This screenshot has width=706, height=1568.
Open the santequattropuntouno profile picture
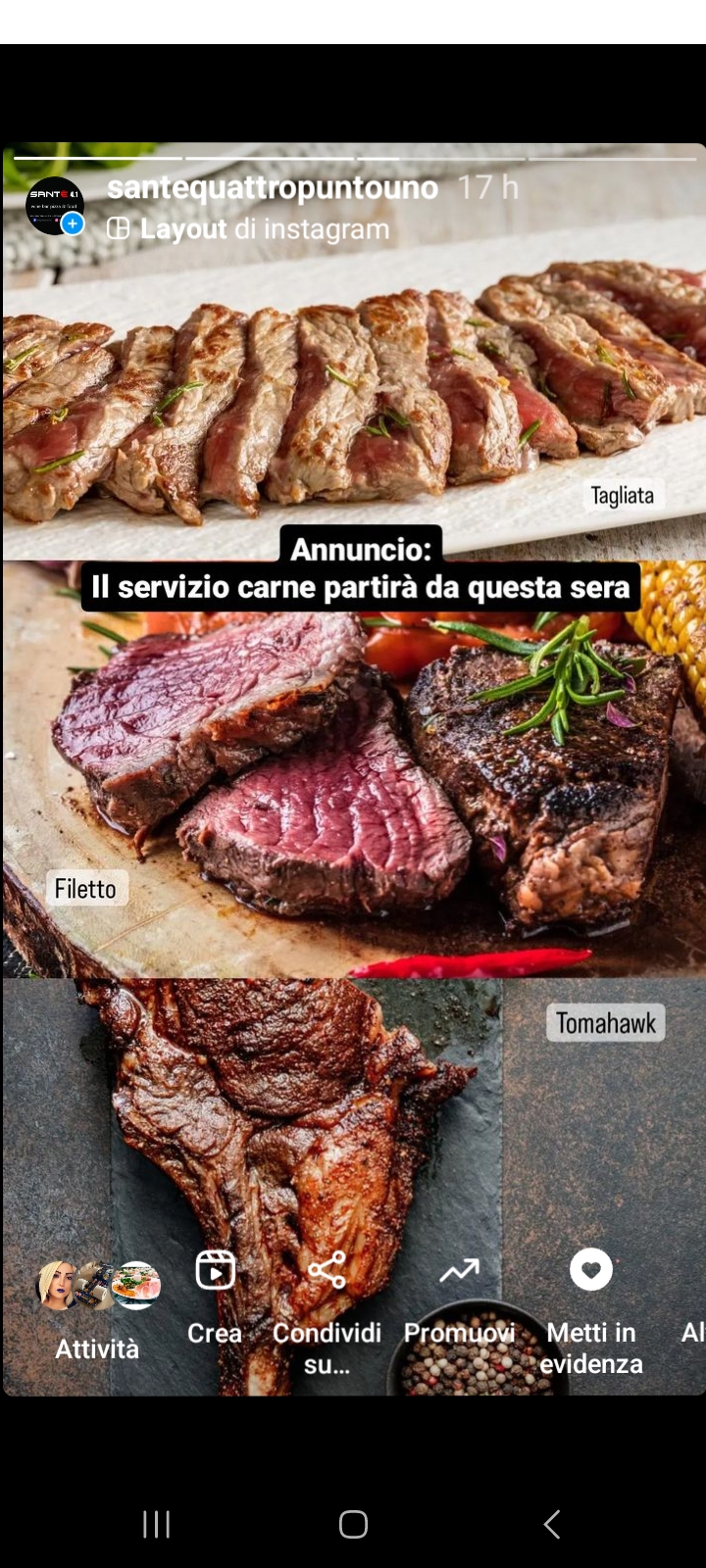[x=54, y=206]
